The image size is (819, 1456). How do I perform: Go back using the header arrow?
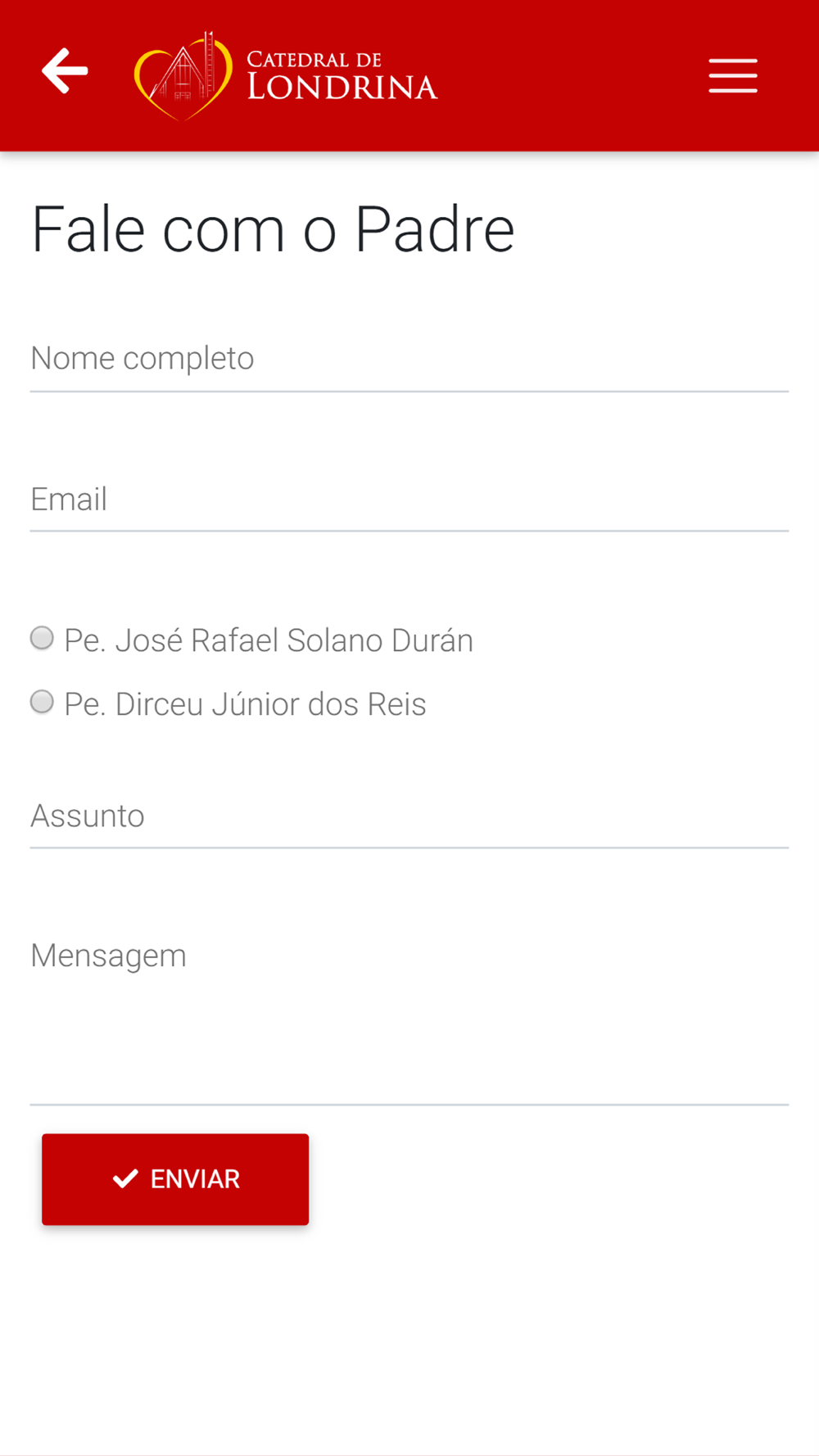[65, 71]
